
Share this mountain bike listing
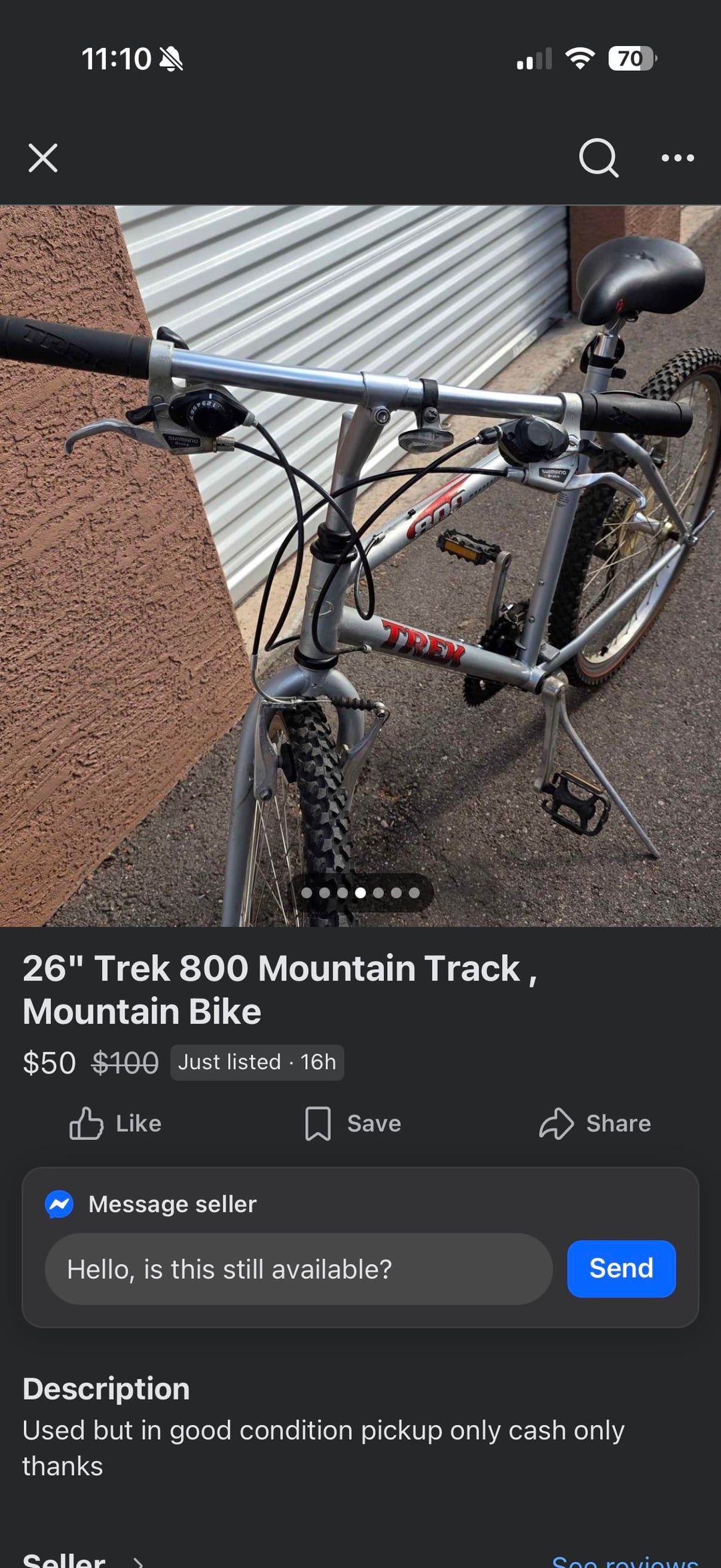click(595, 1123)
